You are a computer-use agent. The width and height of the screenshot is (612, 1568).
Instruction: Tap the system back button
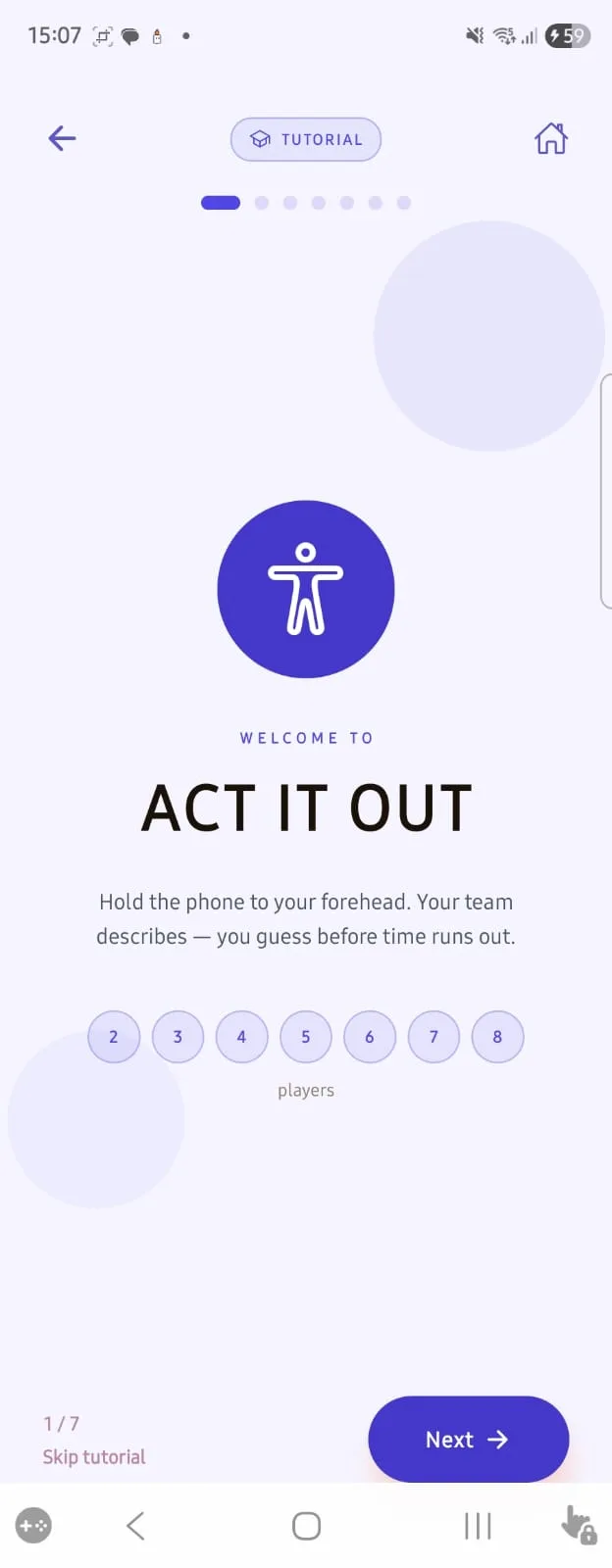click(x=135, y=1526)
